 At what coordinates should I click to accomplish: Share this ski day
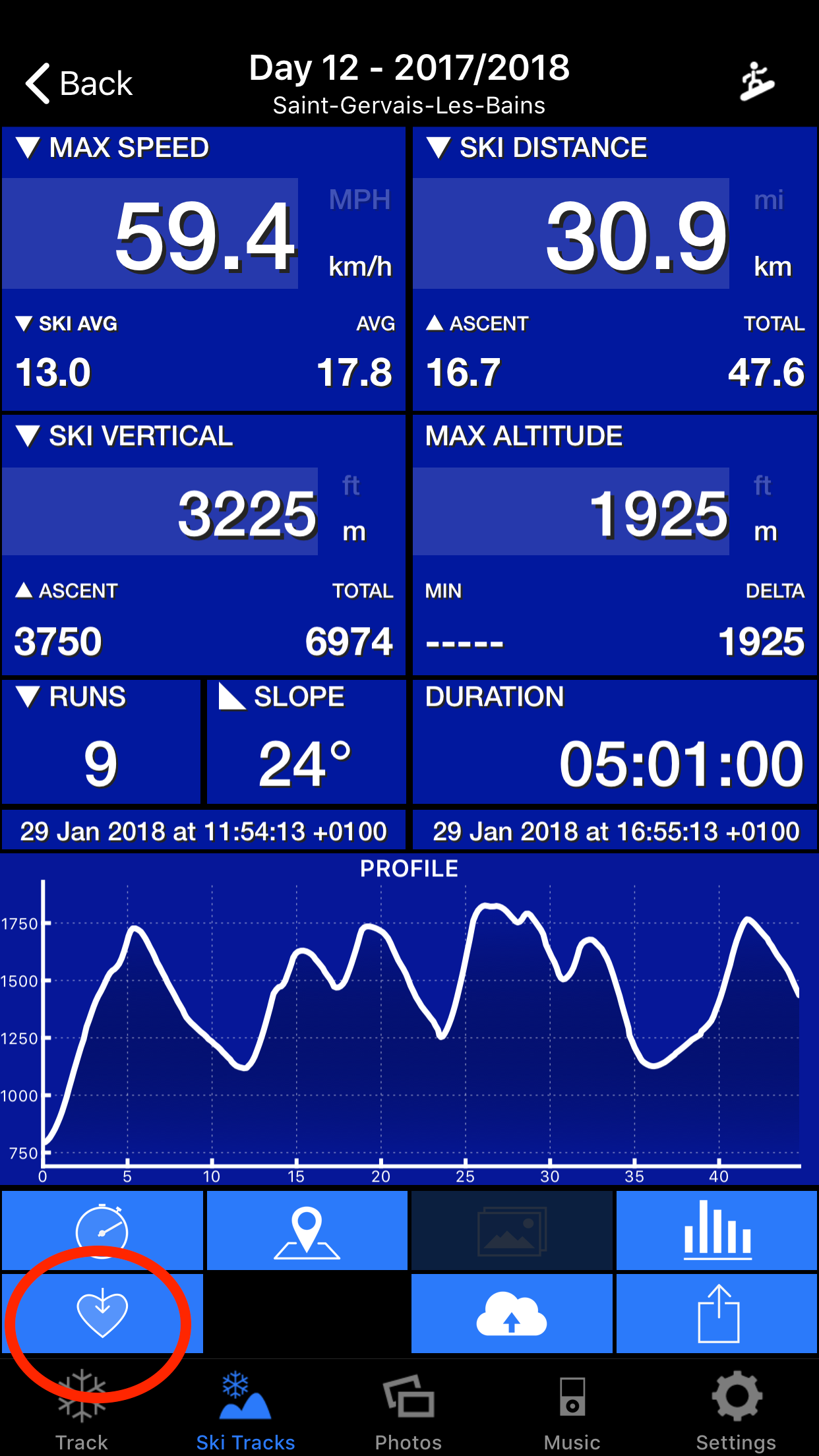717,1314
